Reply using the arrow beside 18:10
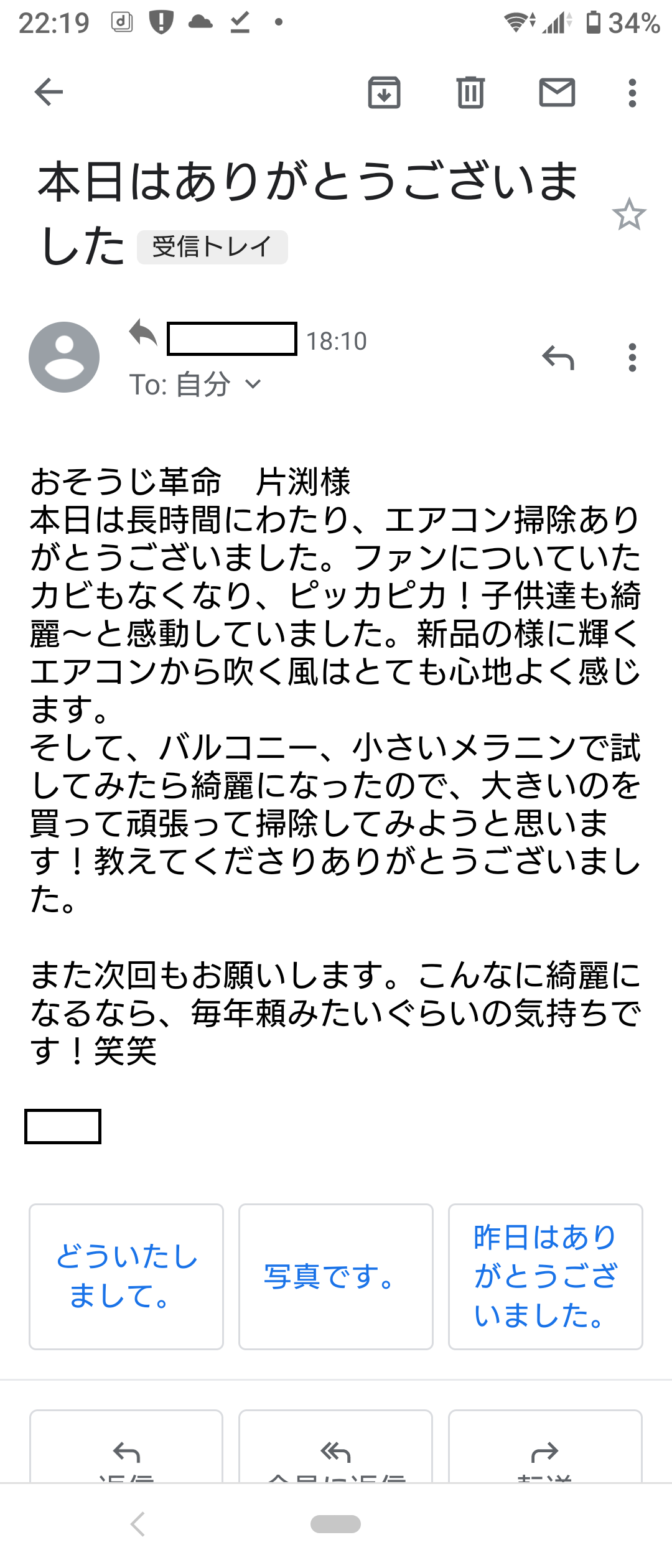The width and height of the screenshot is (672, 1568). coord(558,358)
